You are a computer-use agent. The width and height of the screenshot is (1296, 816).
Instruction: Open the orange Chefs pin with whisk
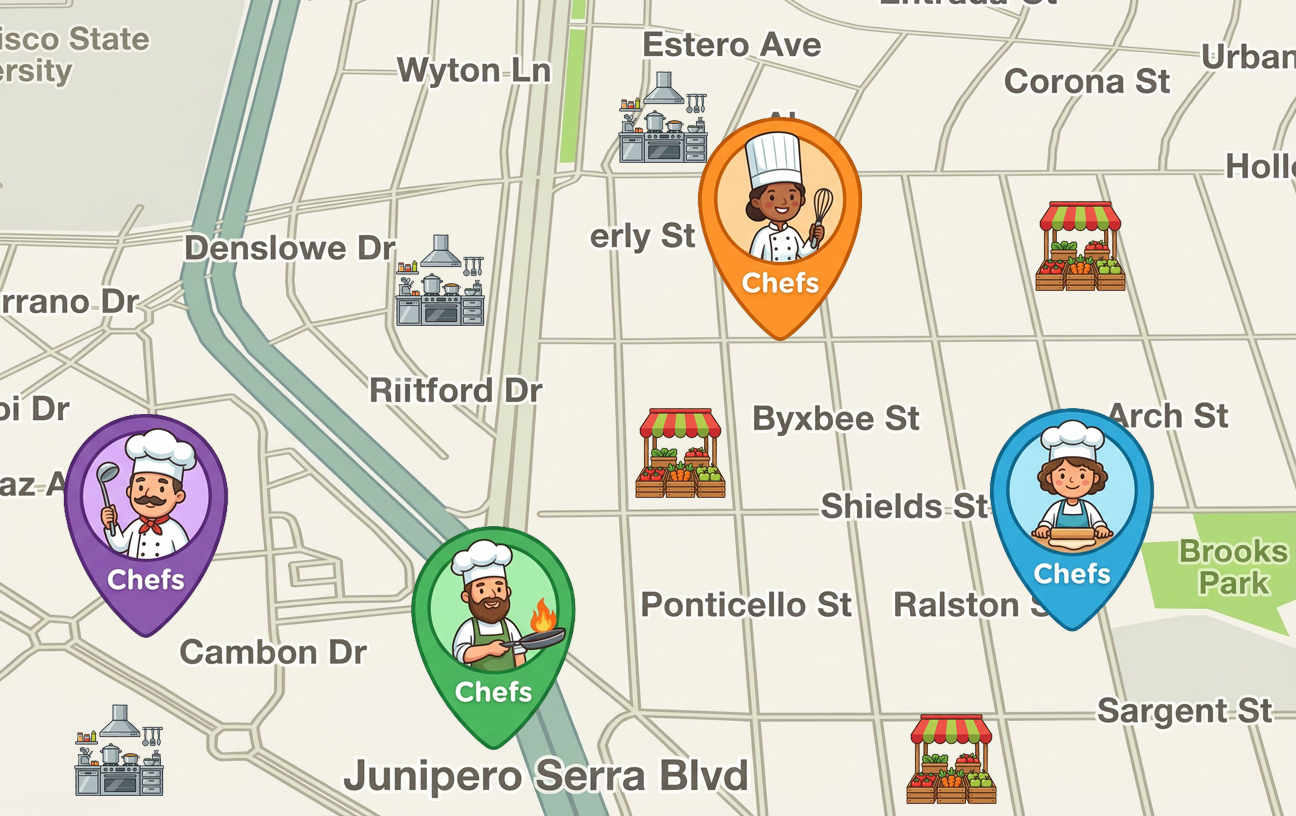[779, 222]
